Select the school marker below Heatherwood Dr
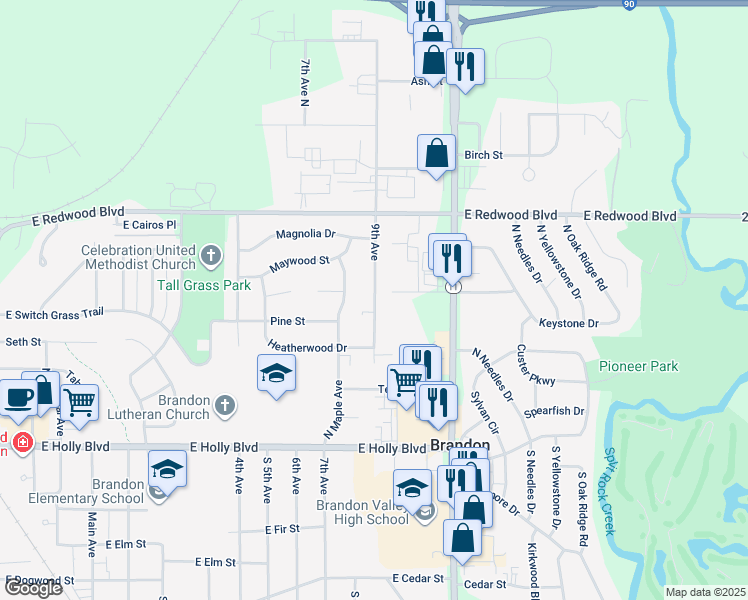This screenshot has height=600, width=748. [x=277, y=374]
